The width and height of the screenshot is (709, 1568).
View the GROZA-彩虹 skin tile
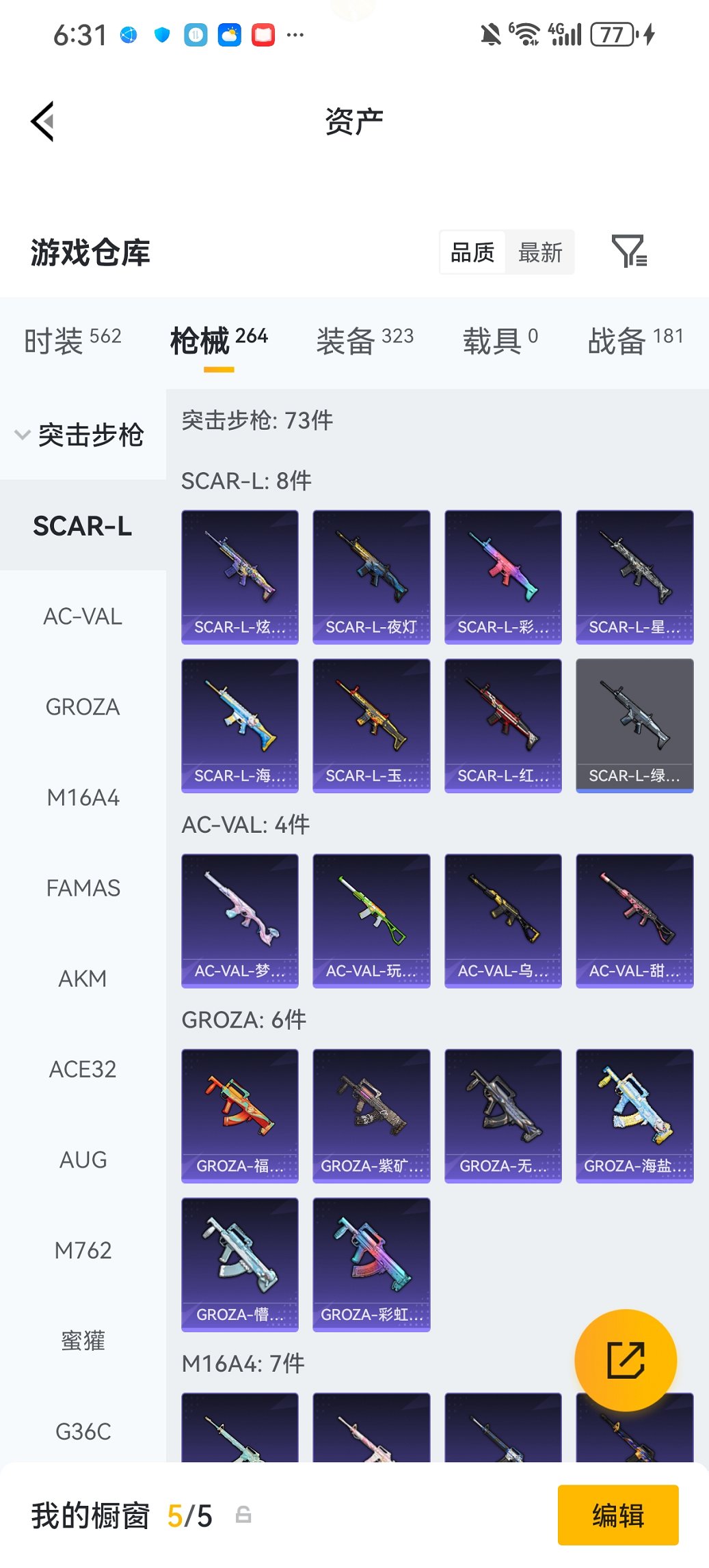pos(371,1264)
